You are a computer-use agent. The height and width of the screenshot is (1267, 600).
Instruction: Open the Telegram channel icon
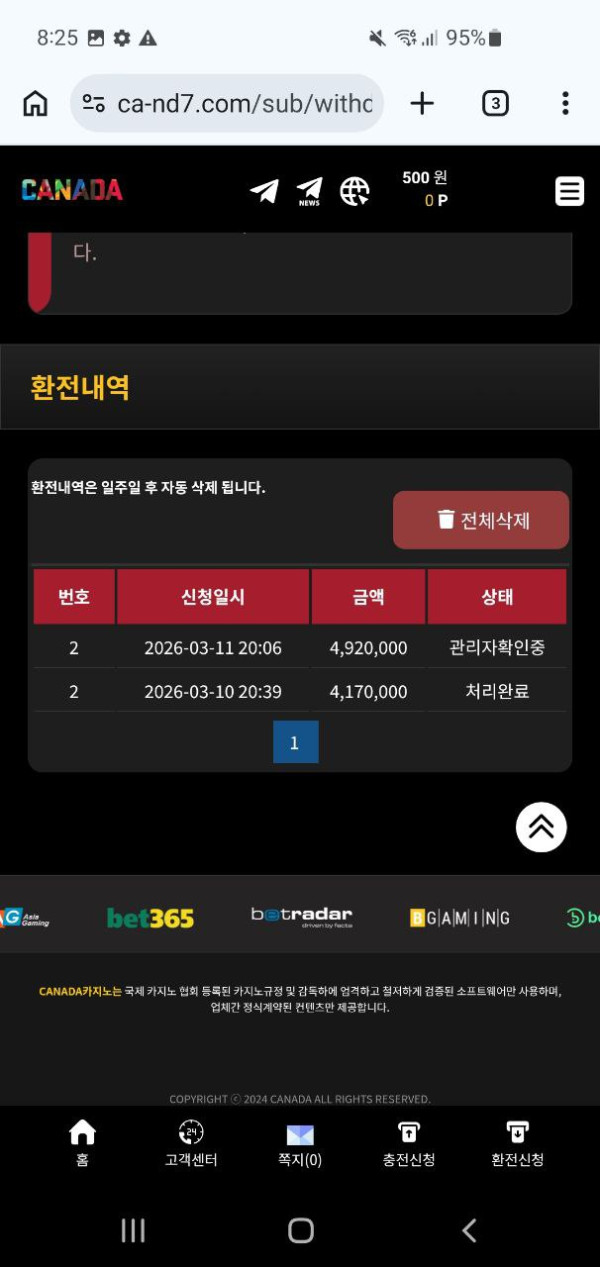pyautogui.click(x=264, y=190)
